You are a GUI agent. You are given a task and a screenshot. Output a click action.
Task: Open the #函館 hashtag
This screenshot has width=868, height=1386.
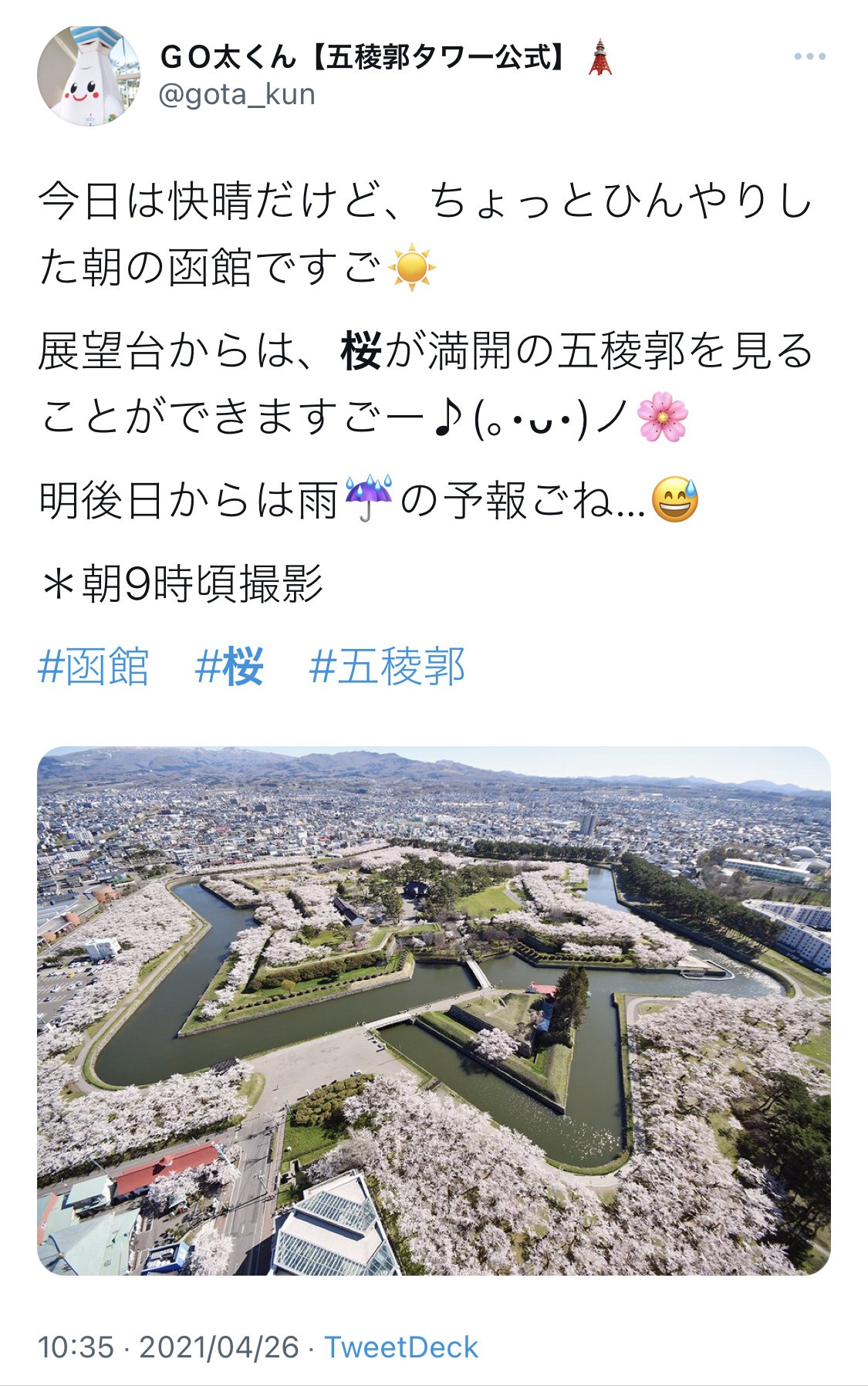(x=93, y=667)
